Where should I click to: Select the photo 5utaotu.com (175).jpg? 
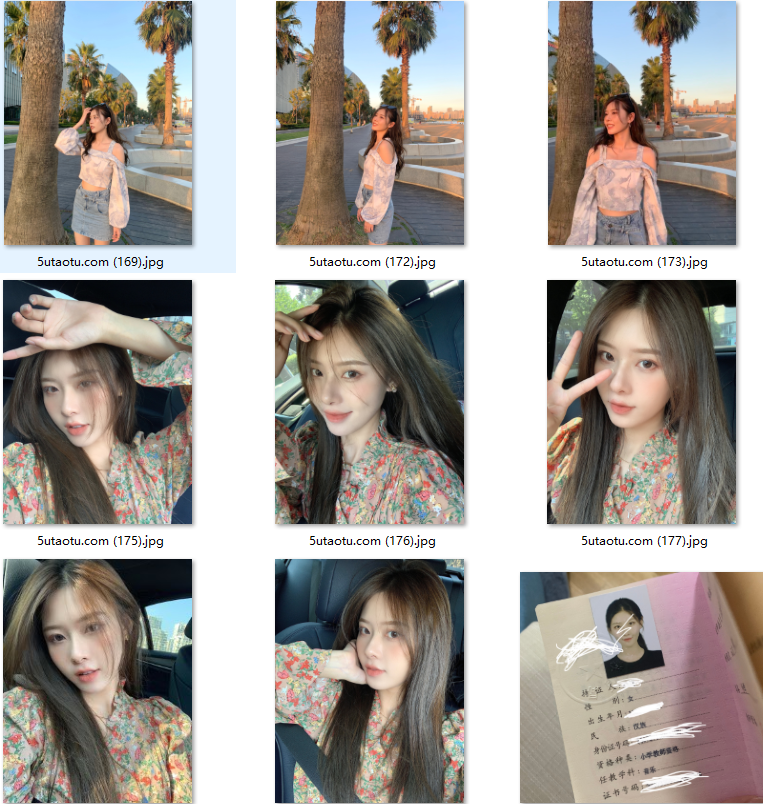[98, 402]
